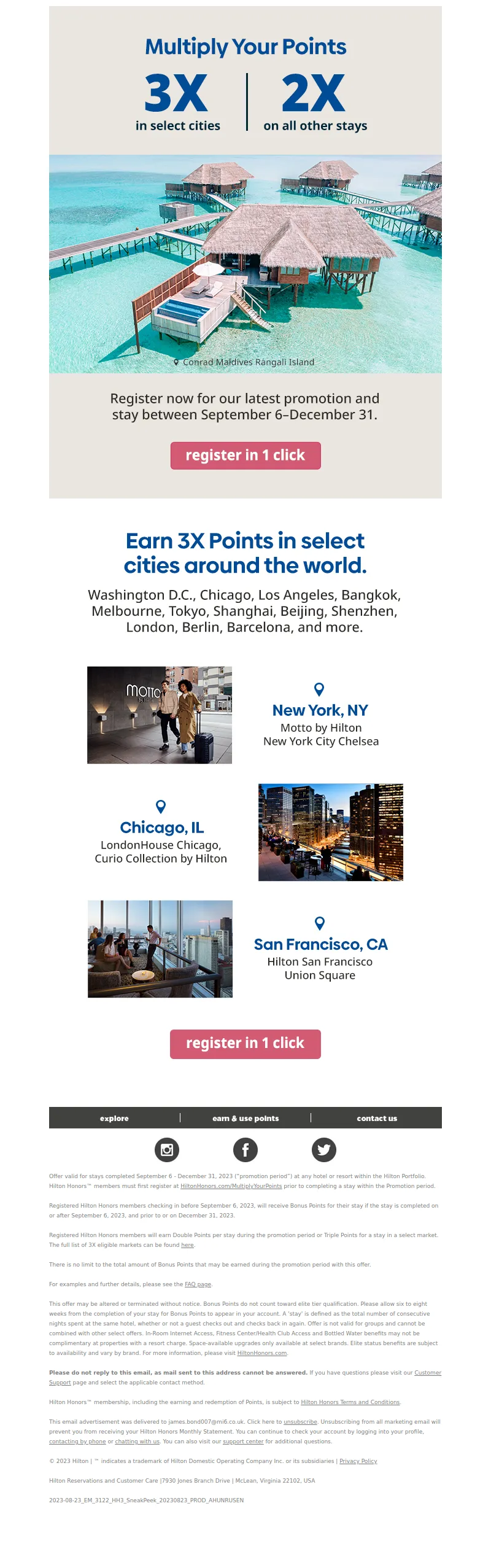Visit the HiltonHonors.com link

click(x=262, y=1353)
